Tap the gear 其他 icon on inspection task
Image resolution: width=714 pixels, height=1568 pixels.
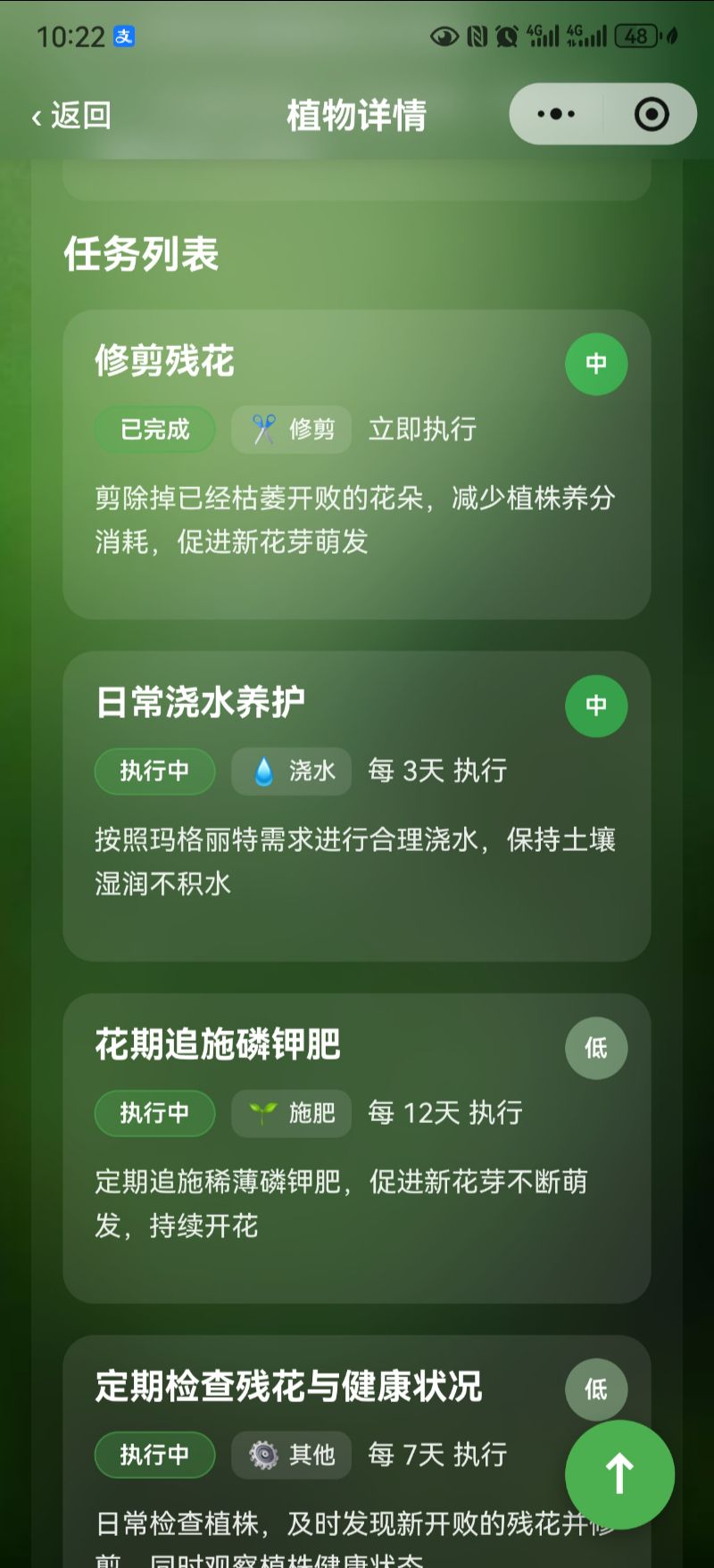(x=262, y=1455)
